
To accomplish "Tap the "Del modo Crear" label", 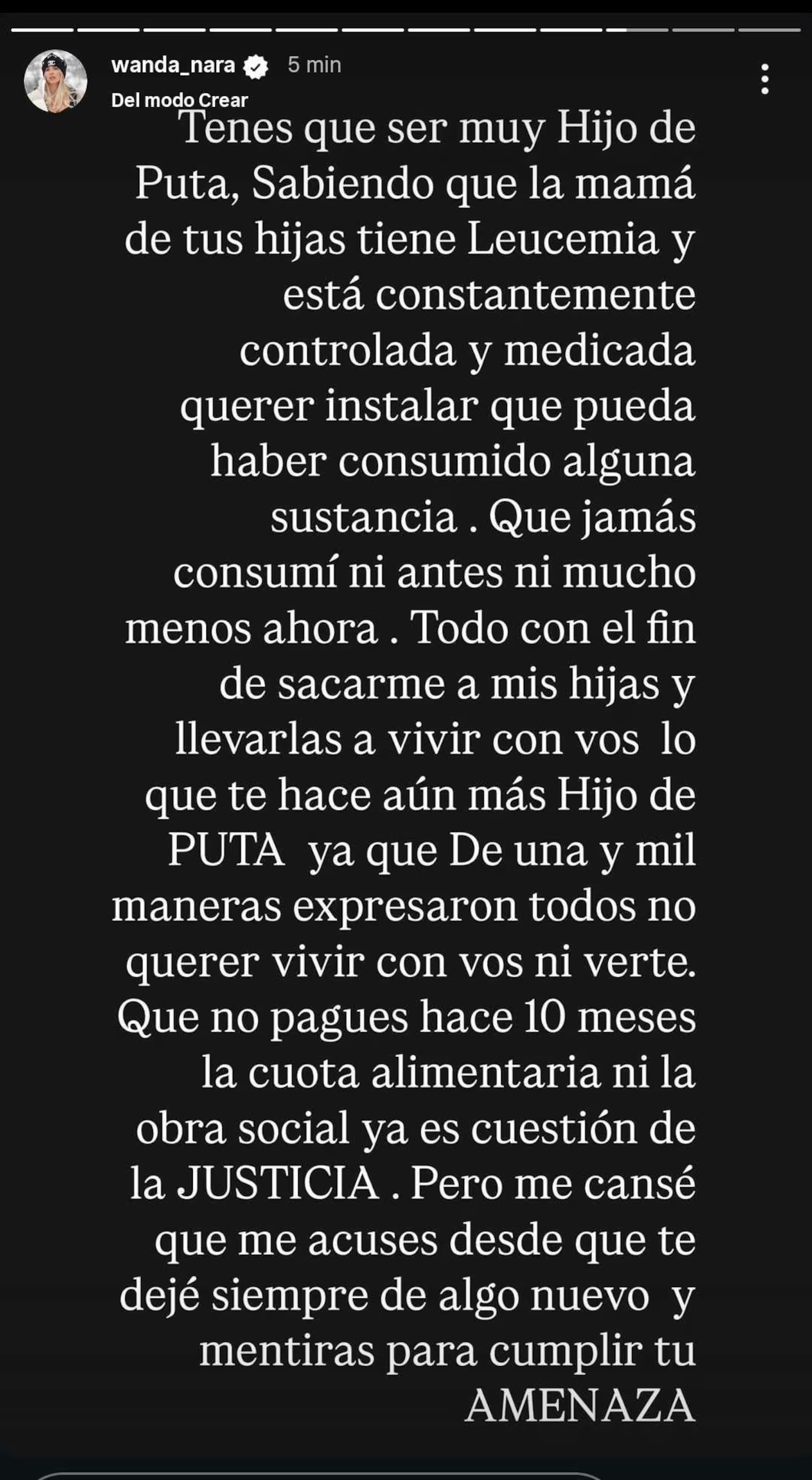I will 179,100.
